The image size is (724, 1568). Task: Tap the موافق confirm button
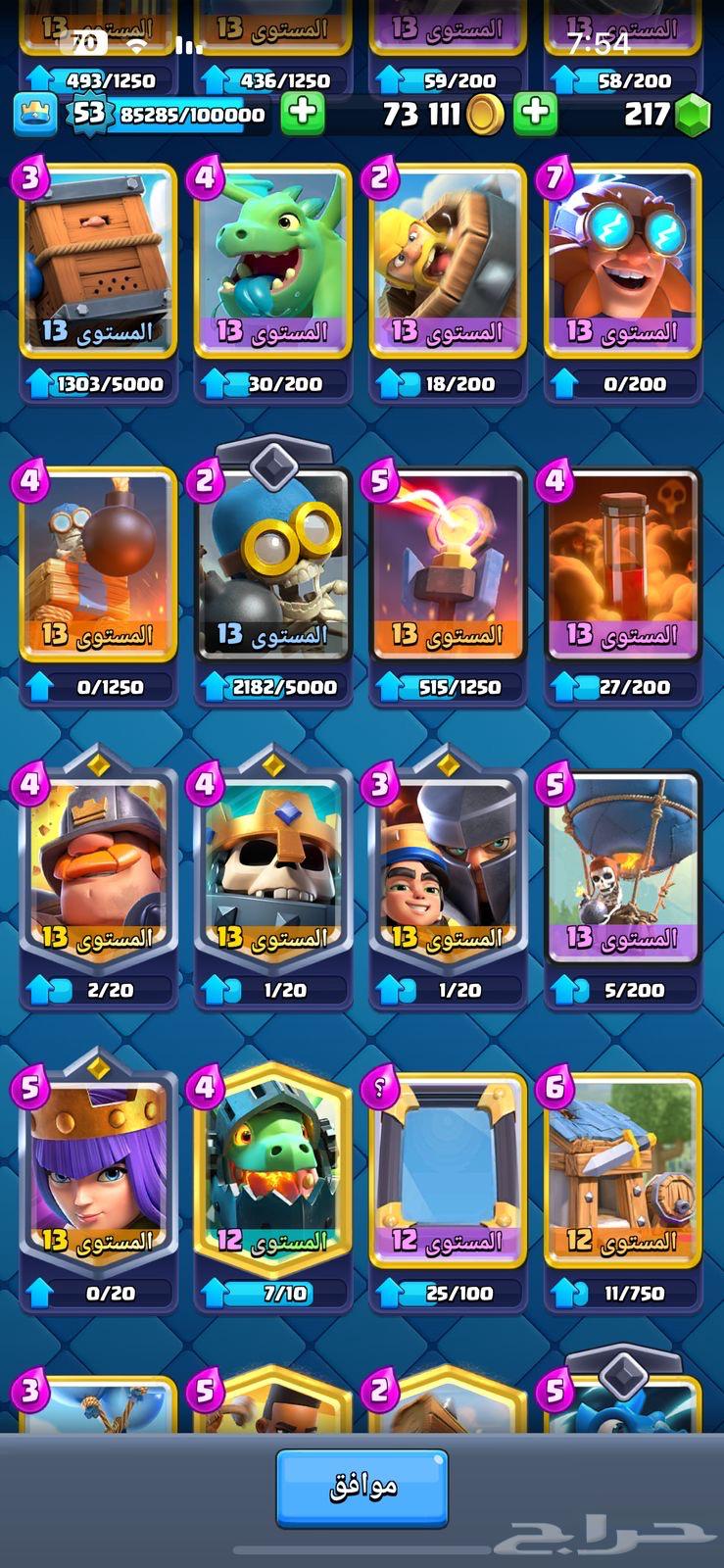(x=362, y=1488)
